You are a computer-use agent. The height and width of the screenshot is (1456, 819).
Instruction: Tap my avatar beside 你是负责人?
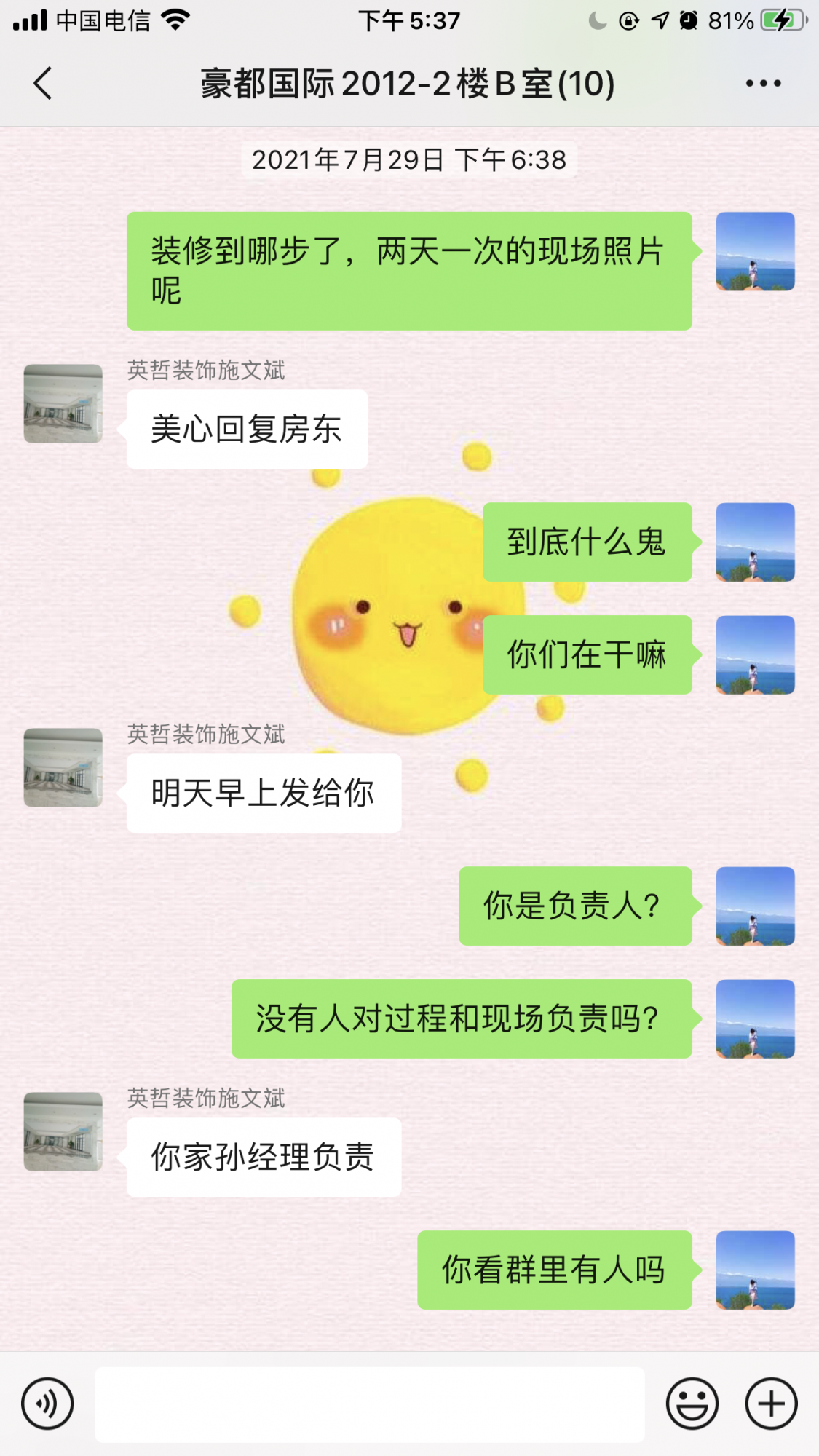click(755, 906)
